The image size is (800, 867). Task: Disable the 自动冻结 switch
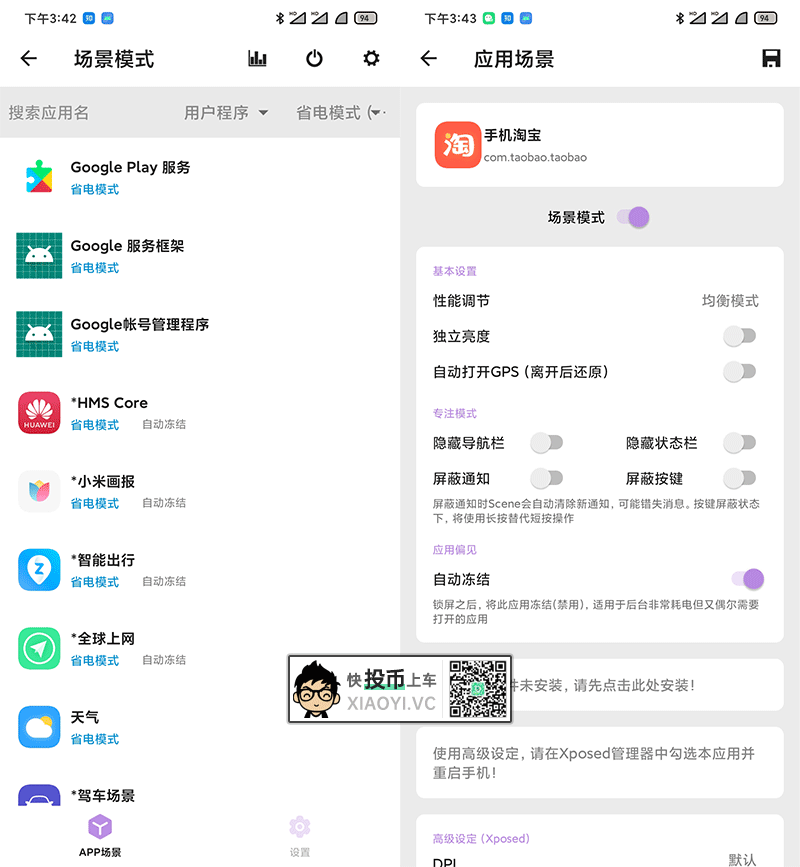coord(747,579)
